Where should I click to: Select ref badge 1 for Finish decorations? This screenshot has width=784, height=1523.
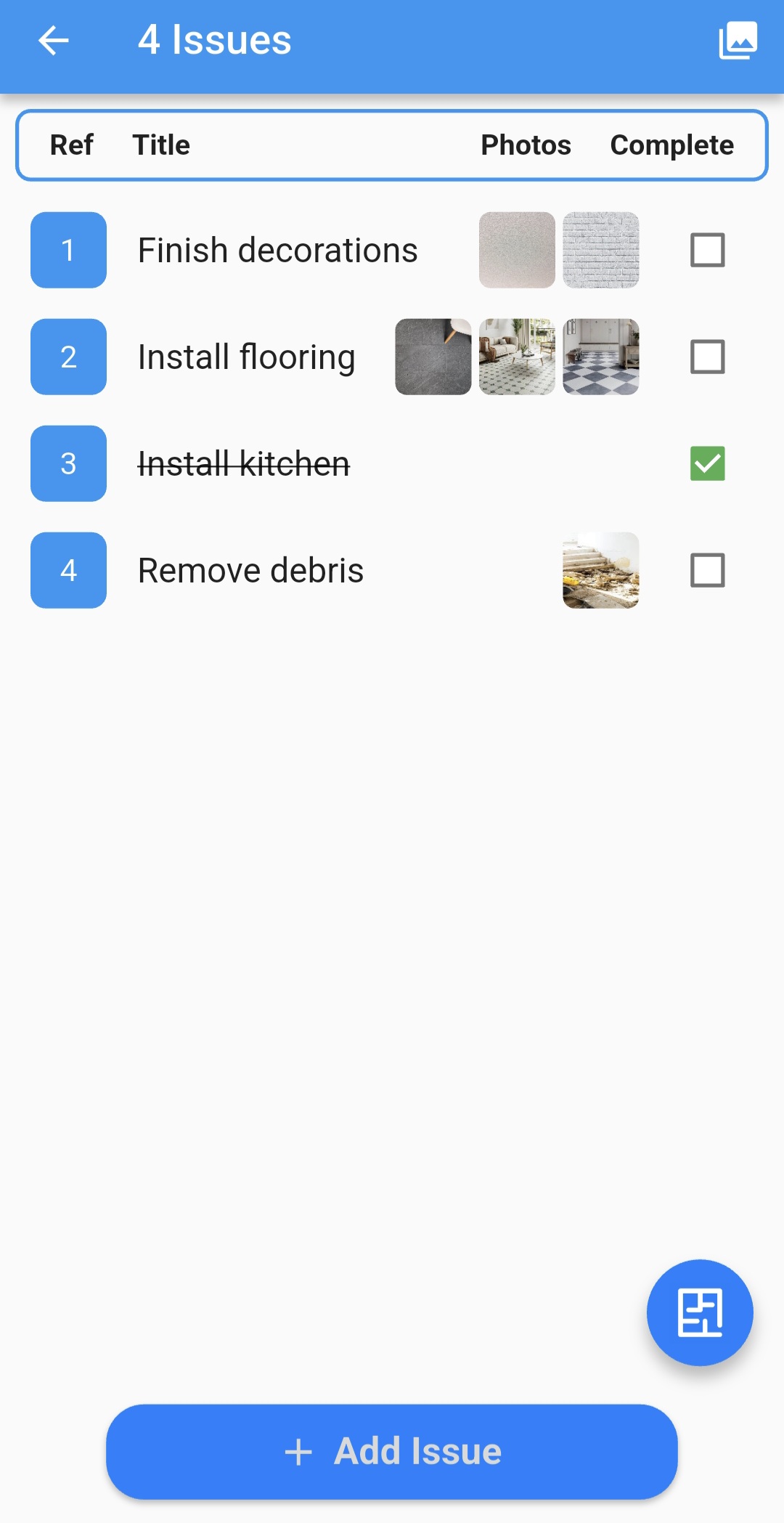pos(68,250)
